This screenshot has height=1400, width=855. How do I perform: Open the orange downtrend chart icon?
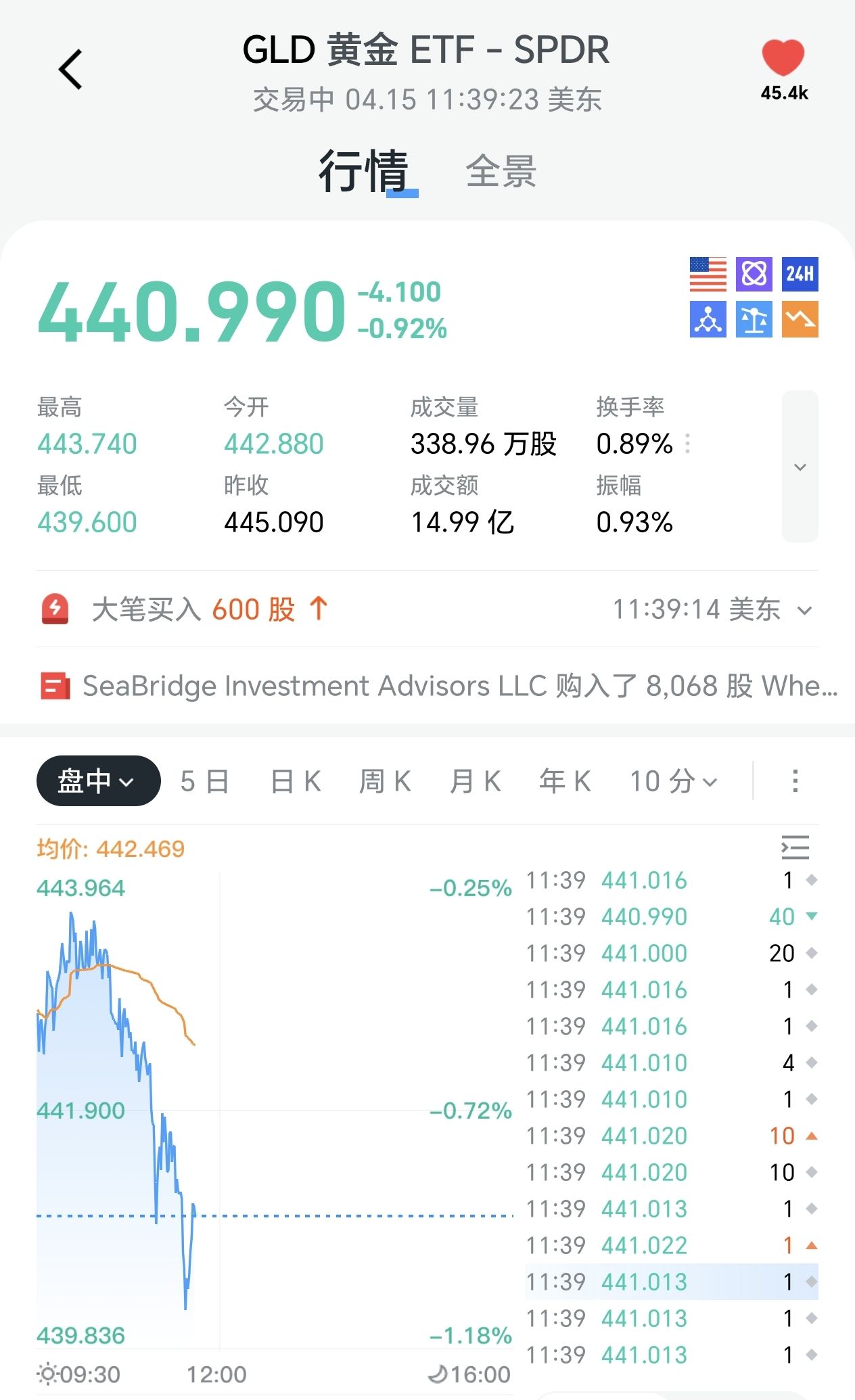pyautogui.click(x=800, y=319)
